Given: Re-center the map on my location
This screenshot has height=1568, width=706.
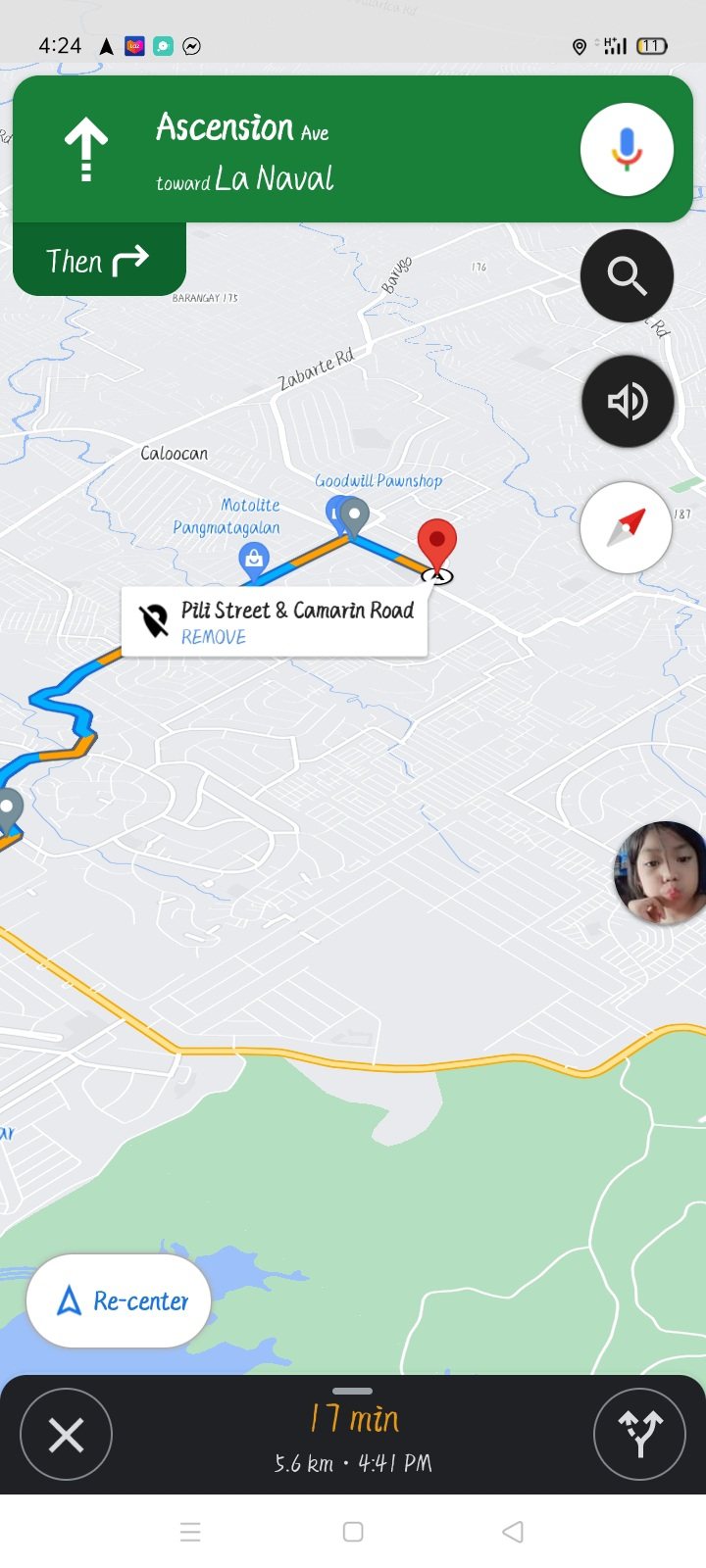Looking at the screenshot, I should (x=119, y=1300).
